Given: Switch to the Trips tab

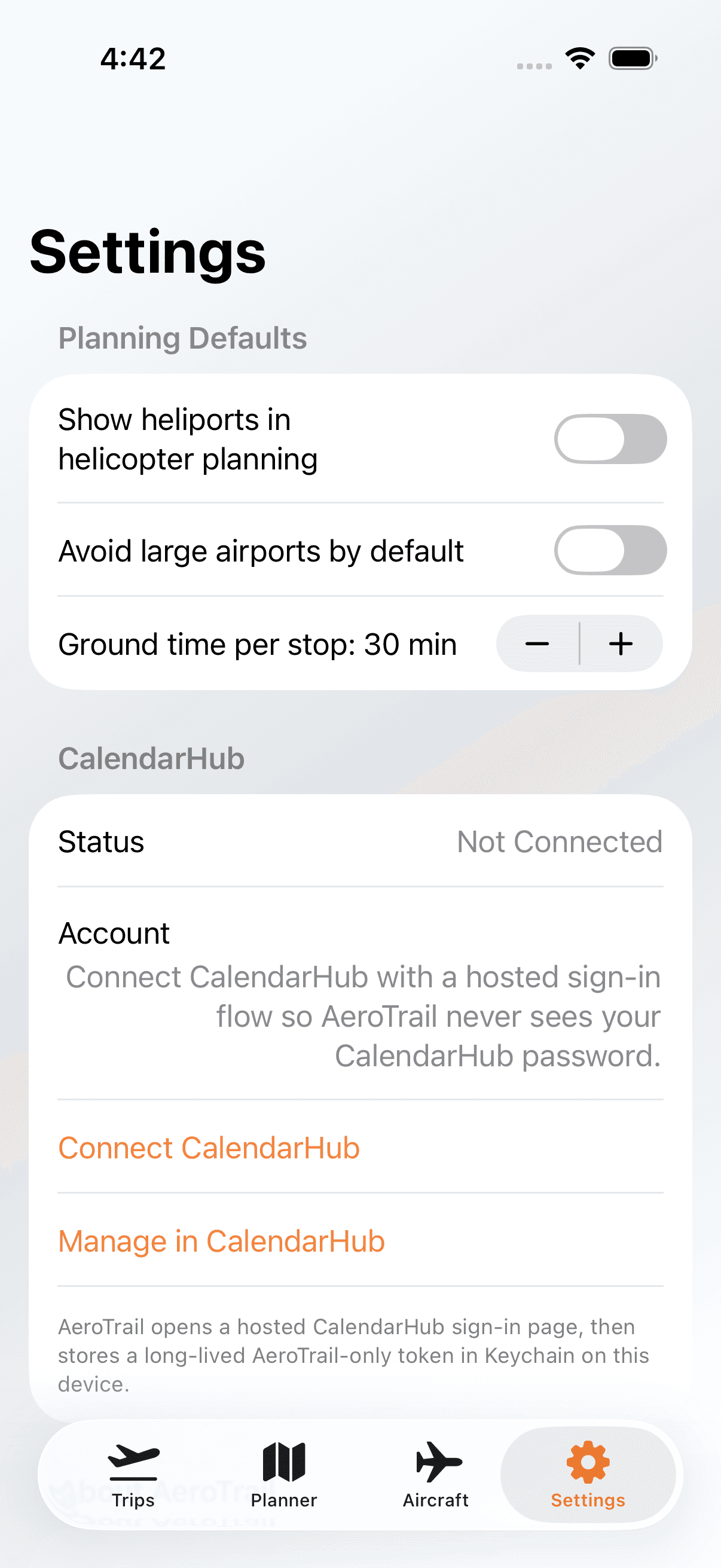Looking at the screenshot, I should (x=133, y=1479).
